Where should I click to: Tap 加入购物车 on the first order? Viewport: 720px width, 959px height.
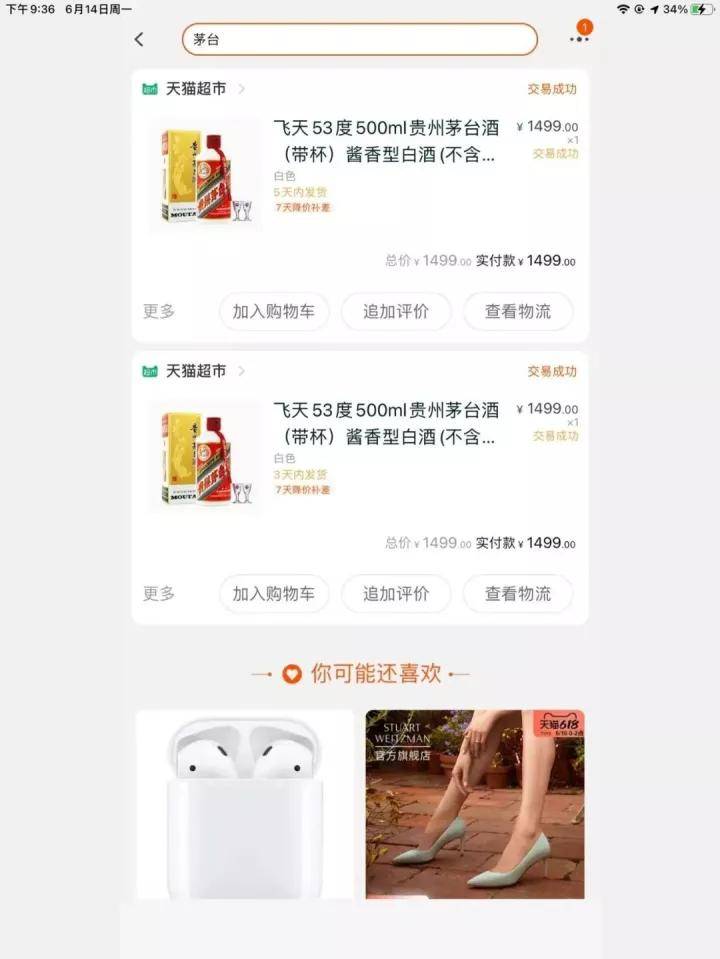(273, 311)
